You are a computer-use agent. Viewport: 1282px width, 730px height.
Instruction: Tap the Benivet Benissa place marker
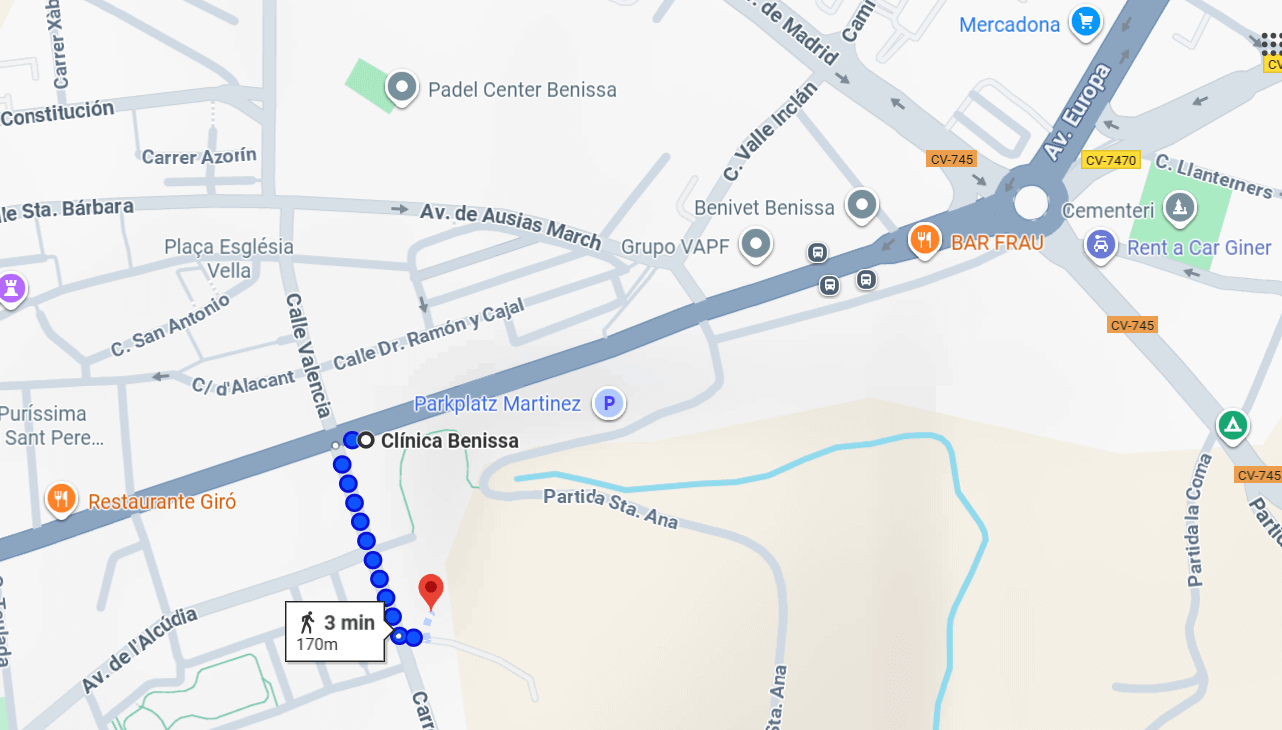861,206
